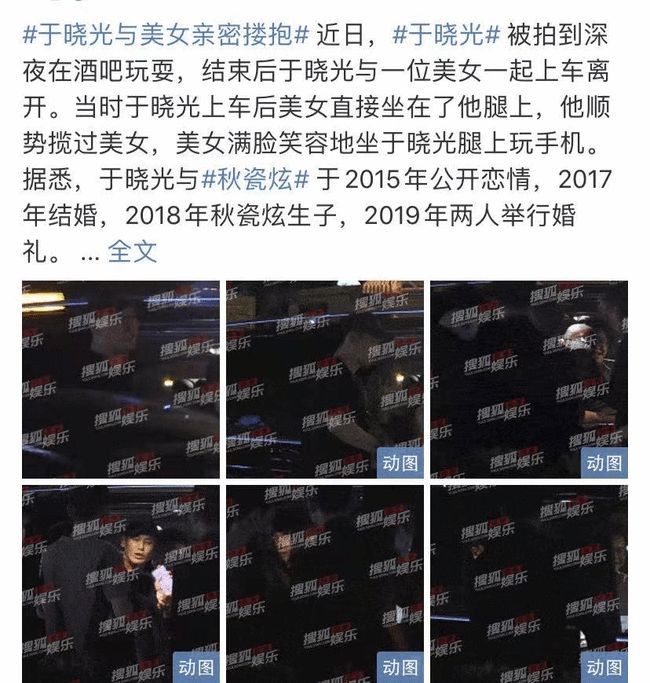
Task: Expand the post with 全文
Action: 133,250
